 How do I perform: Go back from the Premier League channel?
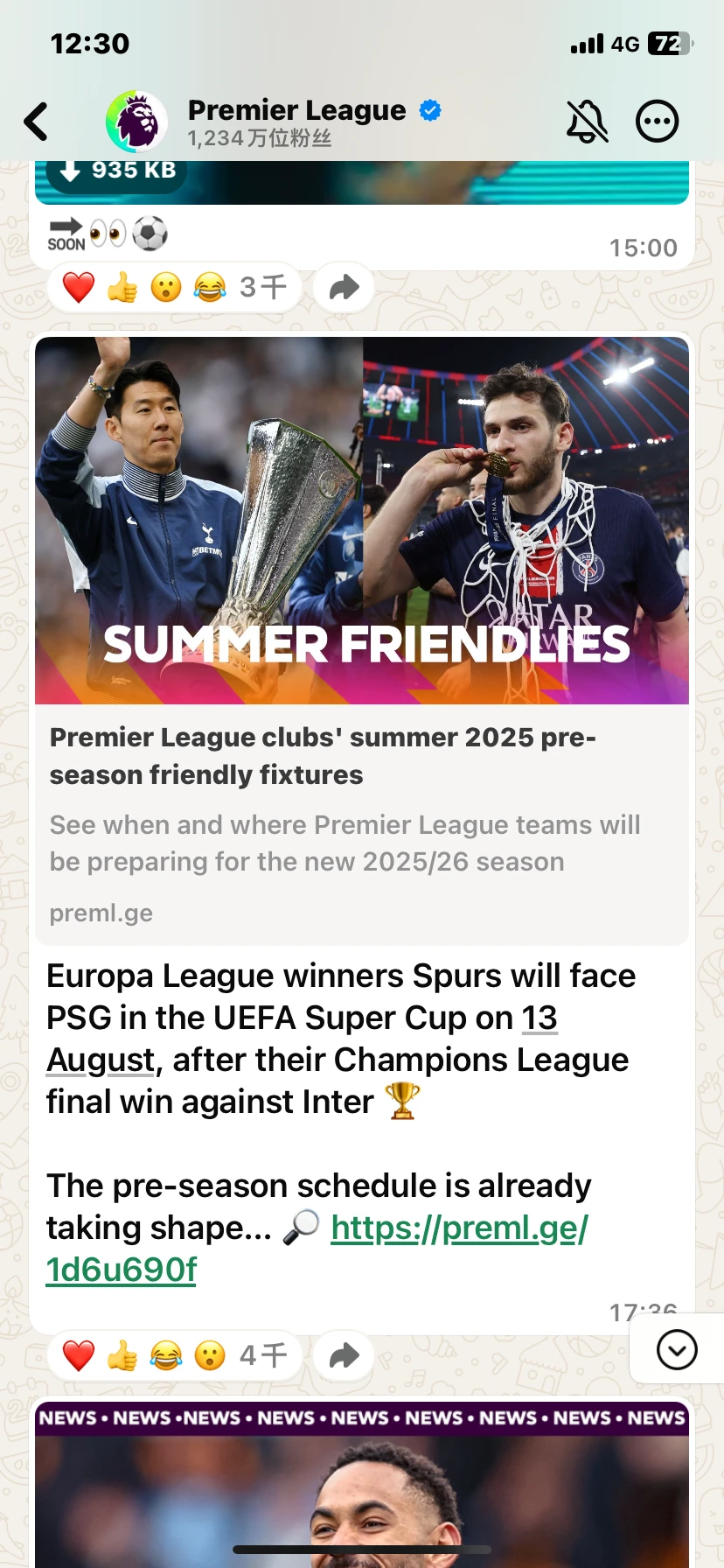click(37, 122)
